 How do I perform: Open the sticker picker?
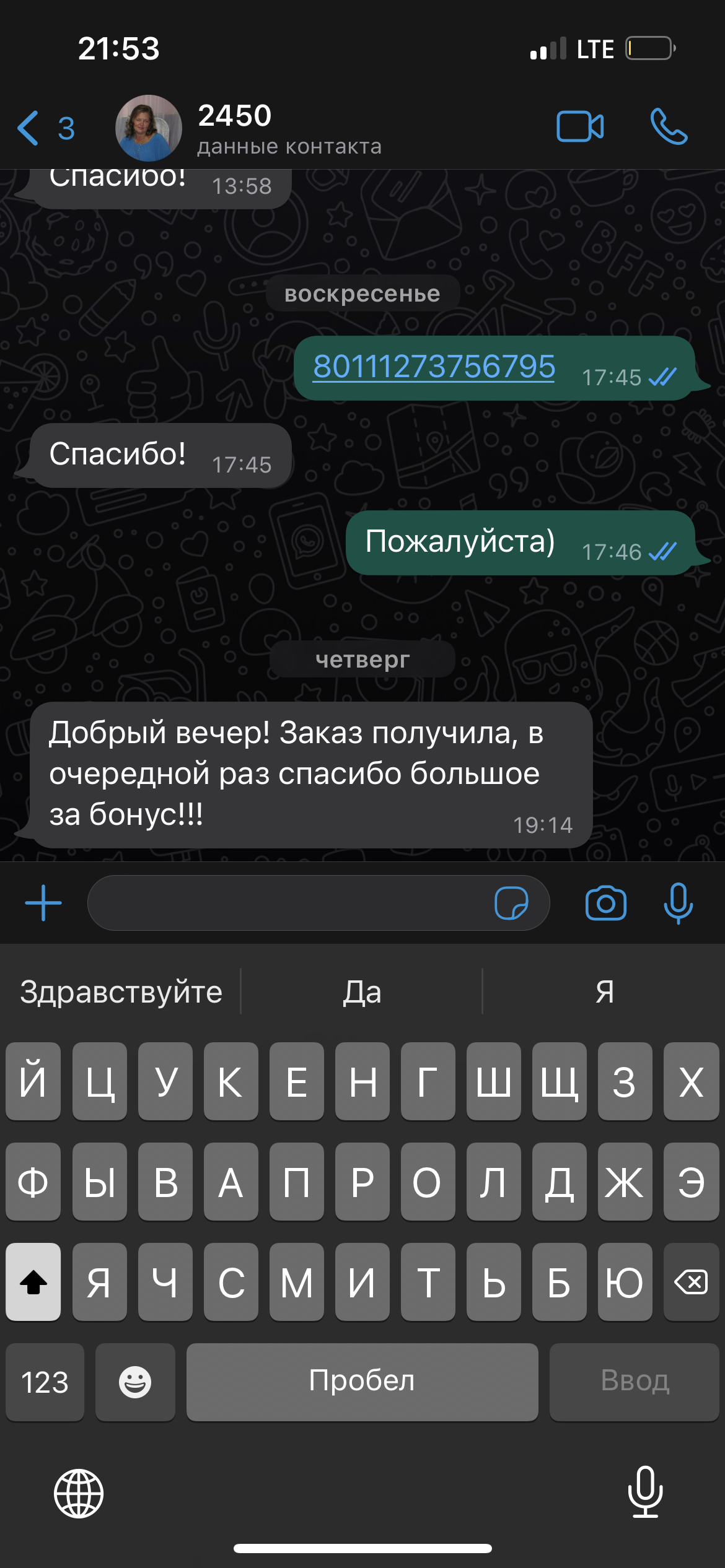tap(511, 903)
